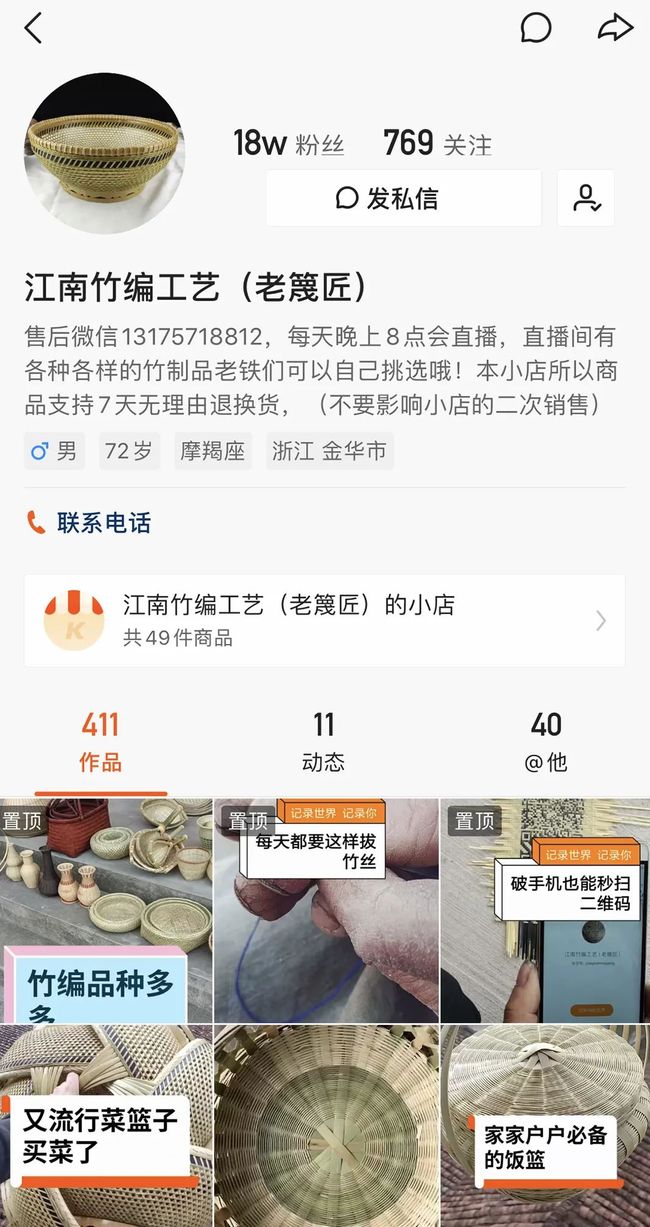Switch to the 动态 tab
The image size is (650, 1227).
[x=323, y=741]
